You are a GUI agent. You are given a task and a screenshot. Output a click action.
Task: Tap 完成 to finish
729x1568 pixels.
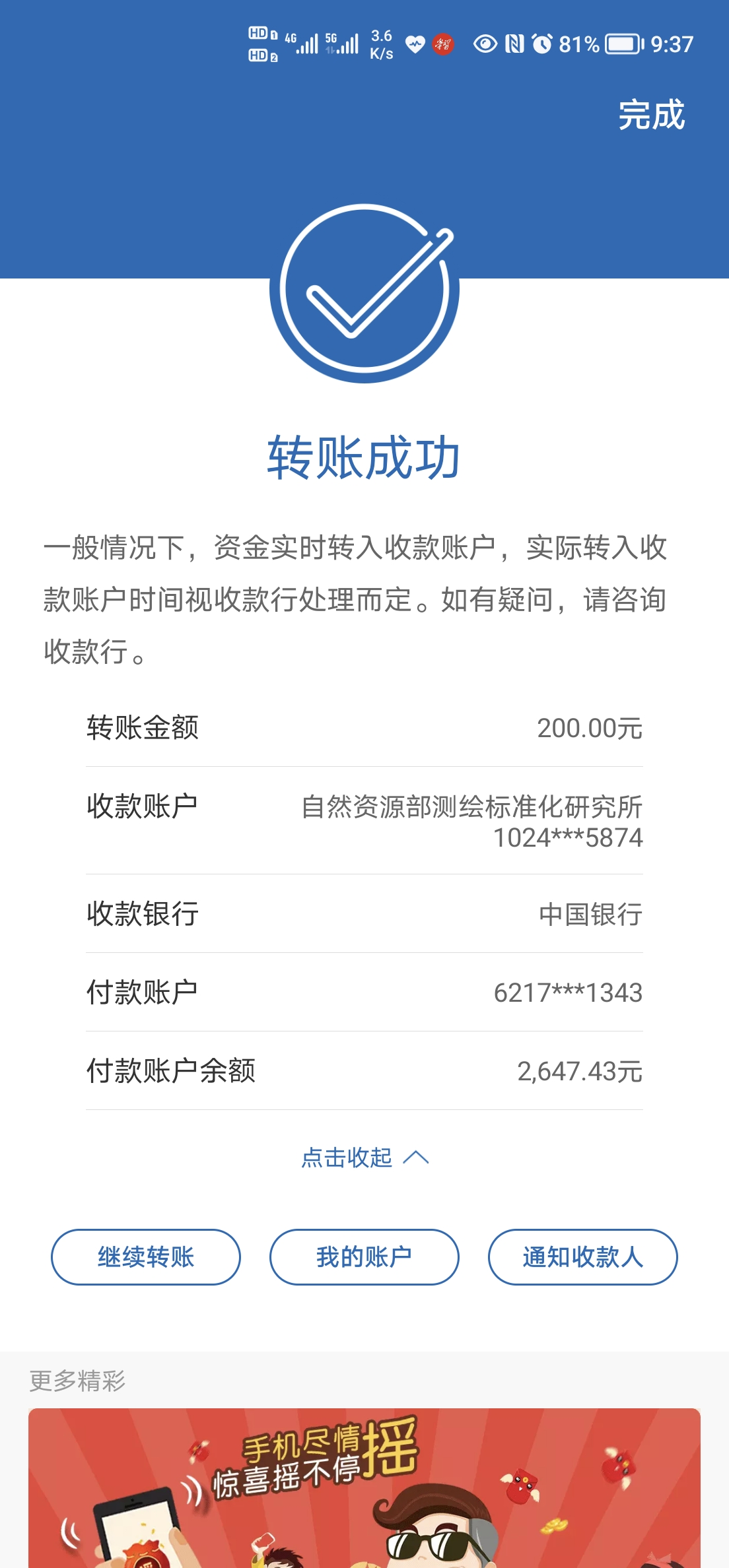(651, 115)
